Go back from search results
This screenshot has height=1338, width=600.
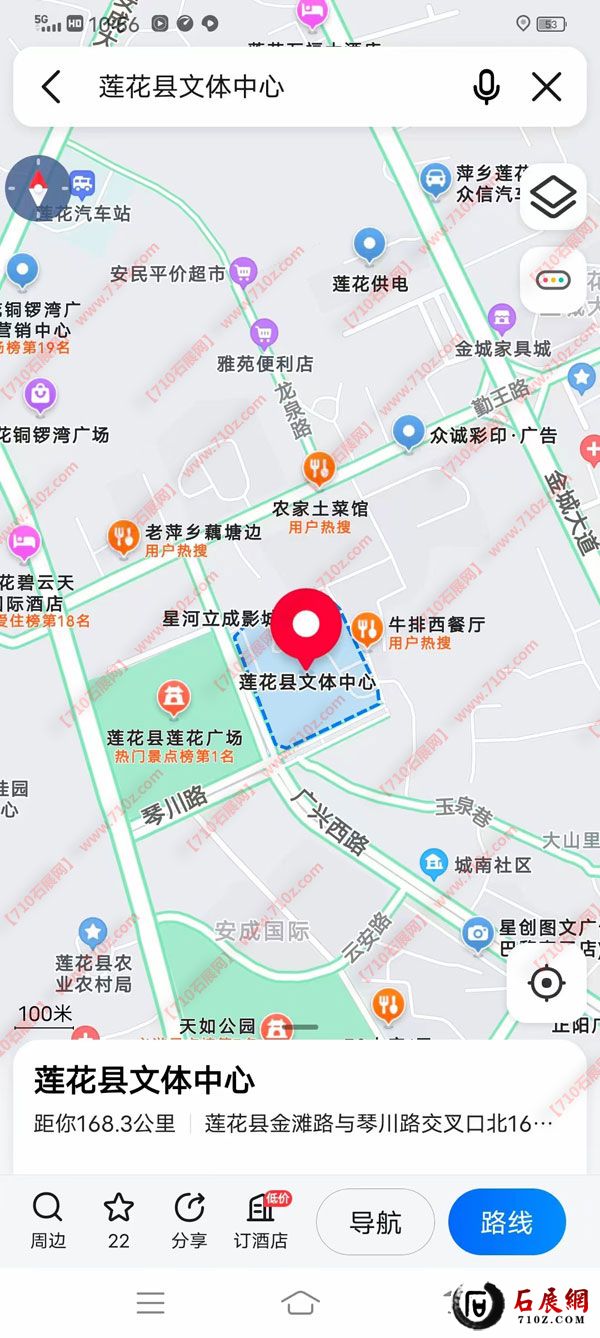[x=51, y=87]
